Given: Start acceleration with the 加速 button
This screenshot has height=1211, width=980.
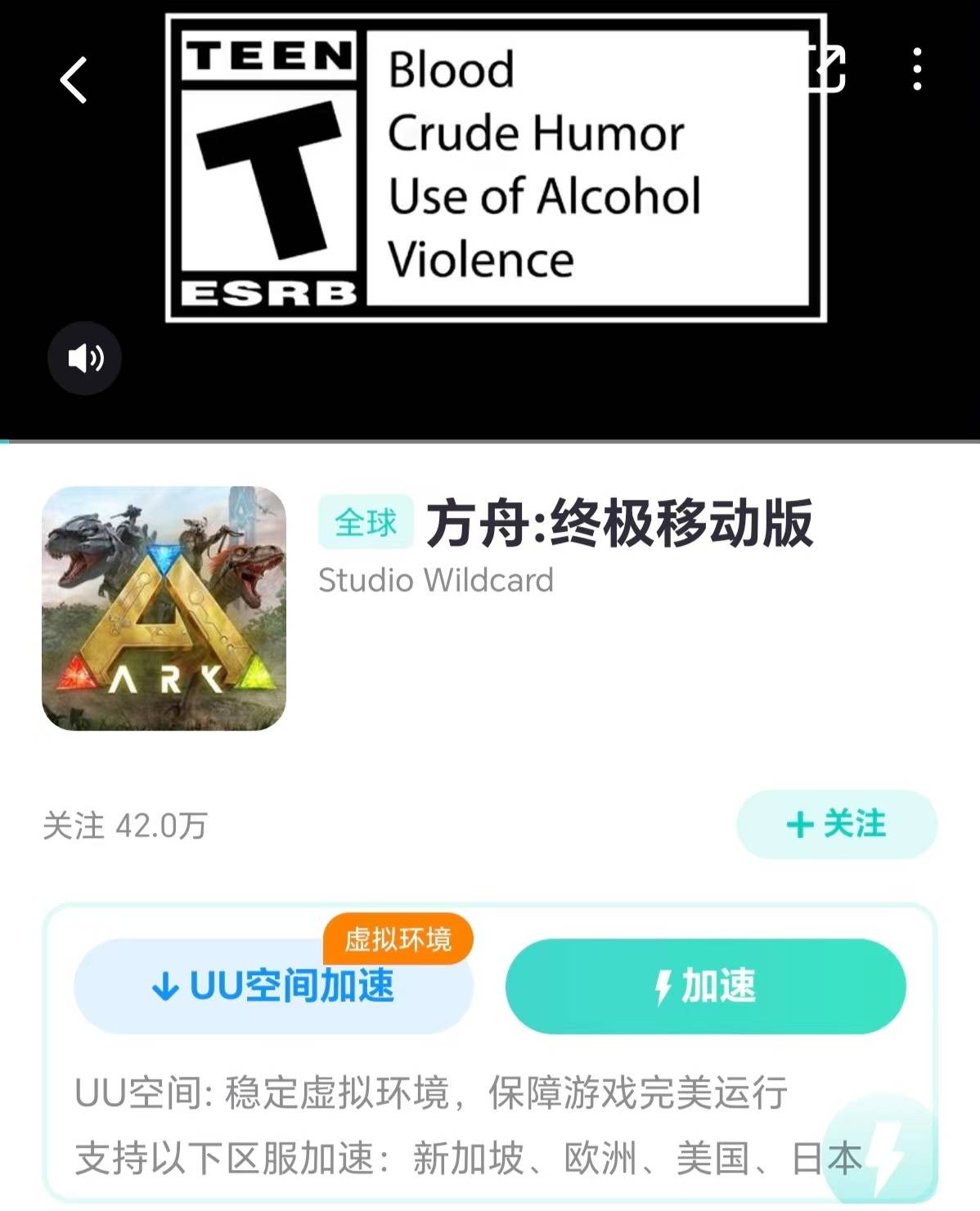Looking at the screenshot, I should [705, 986].
